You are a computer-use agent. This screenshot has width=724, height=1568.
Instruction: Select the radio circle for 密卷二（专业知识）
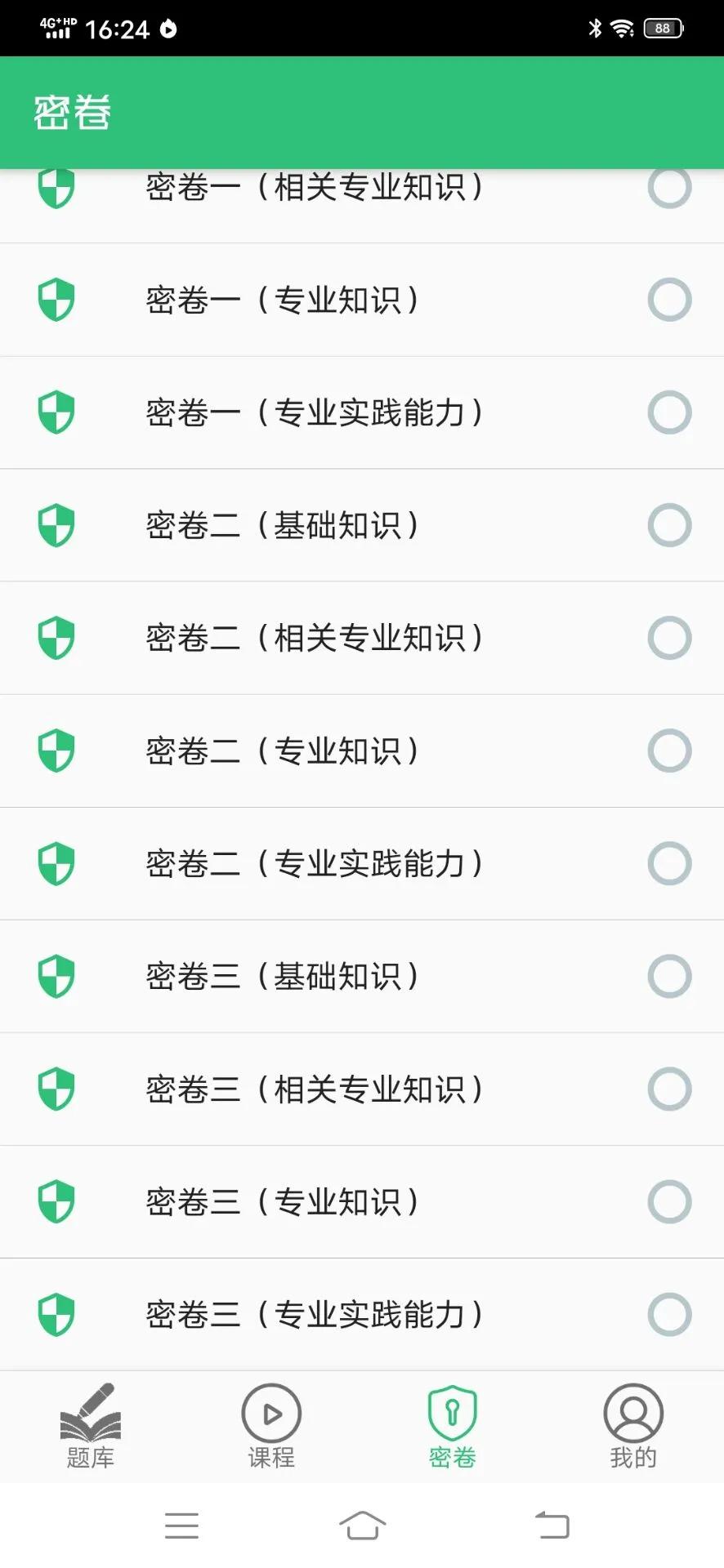click(x=669, y=751)
